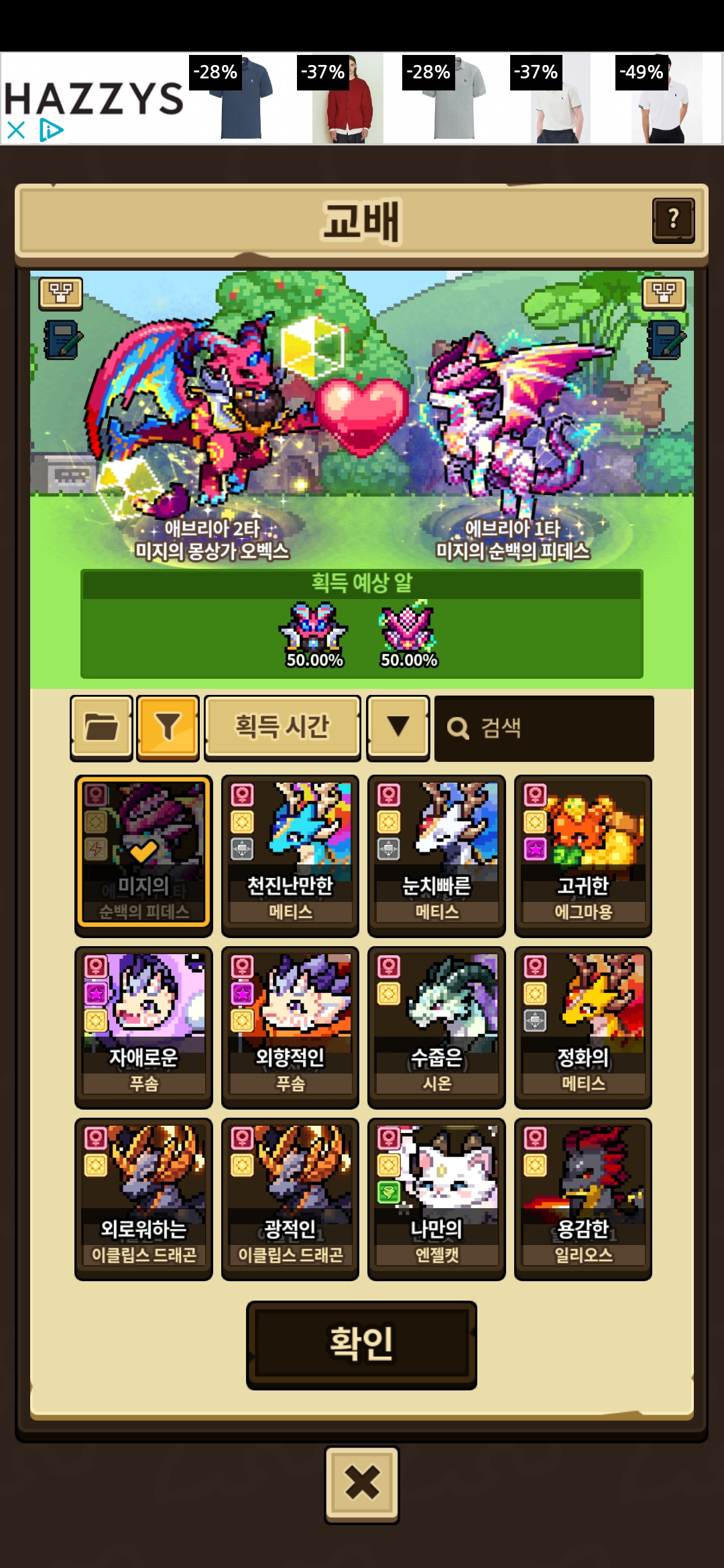Select the 수줍은 시온 dragon card
724x1568 pixels.
[x=436, y=1027]
